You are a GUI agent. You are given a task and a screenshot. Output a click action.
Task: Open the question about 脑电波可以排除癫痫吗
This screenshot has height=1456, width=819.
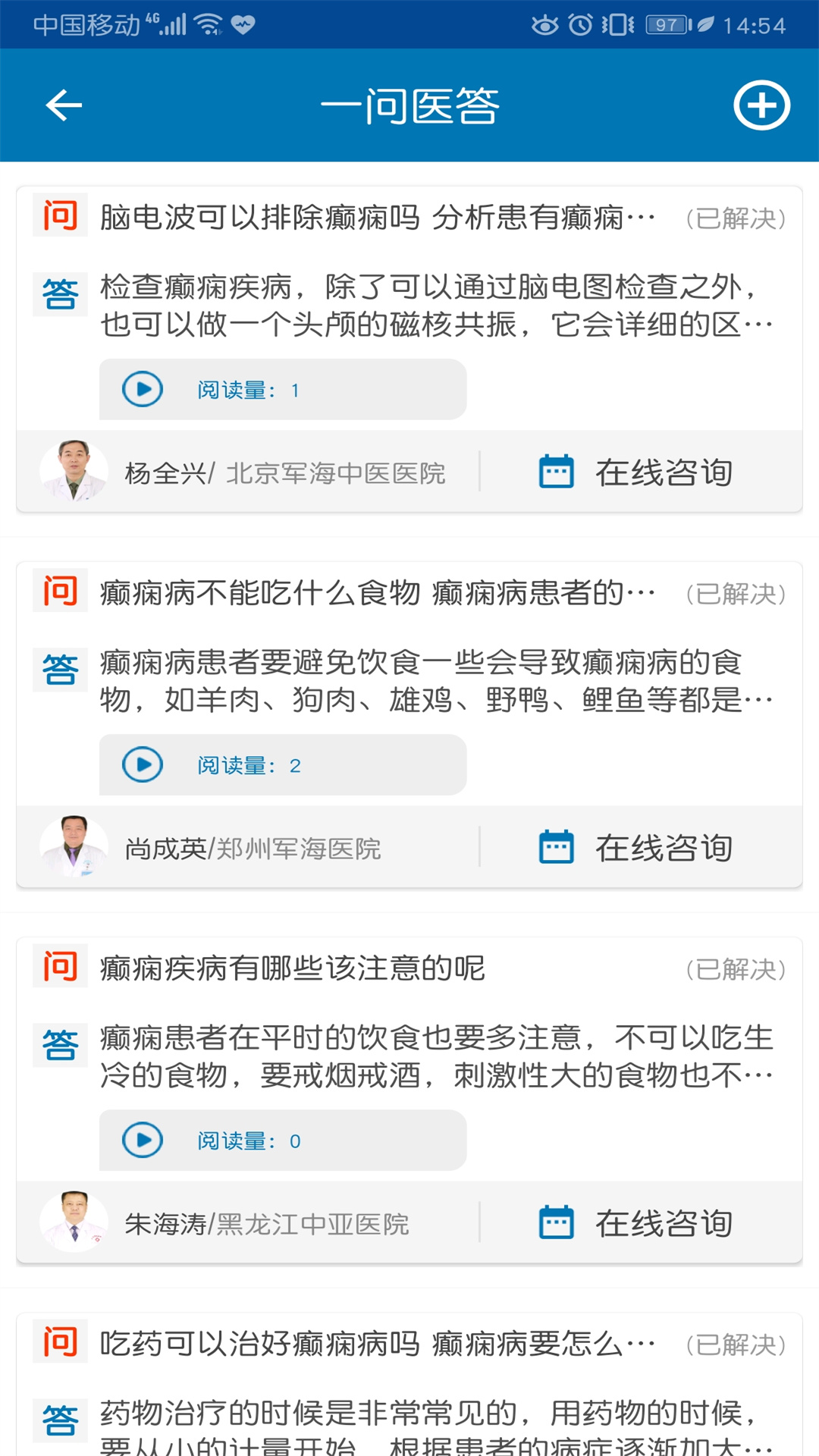(x=377, y=218)
